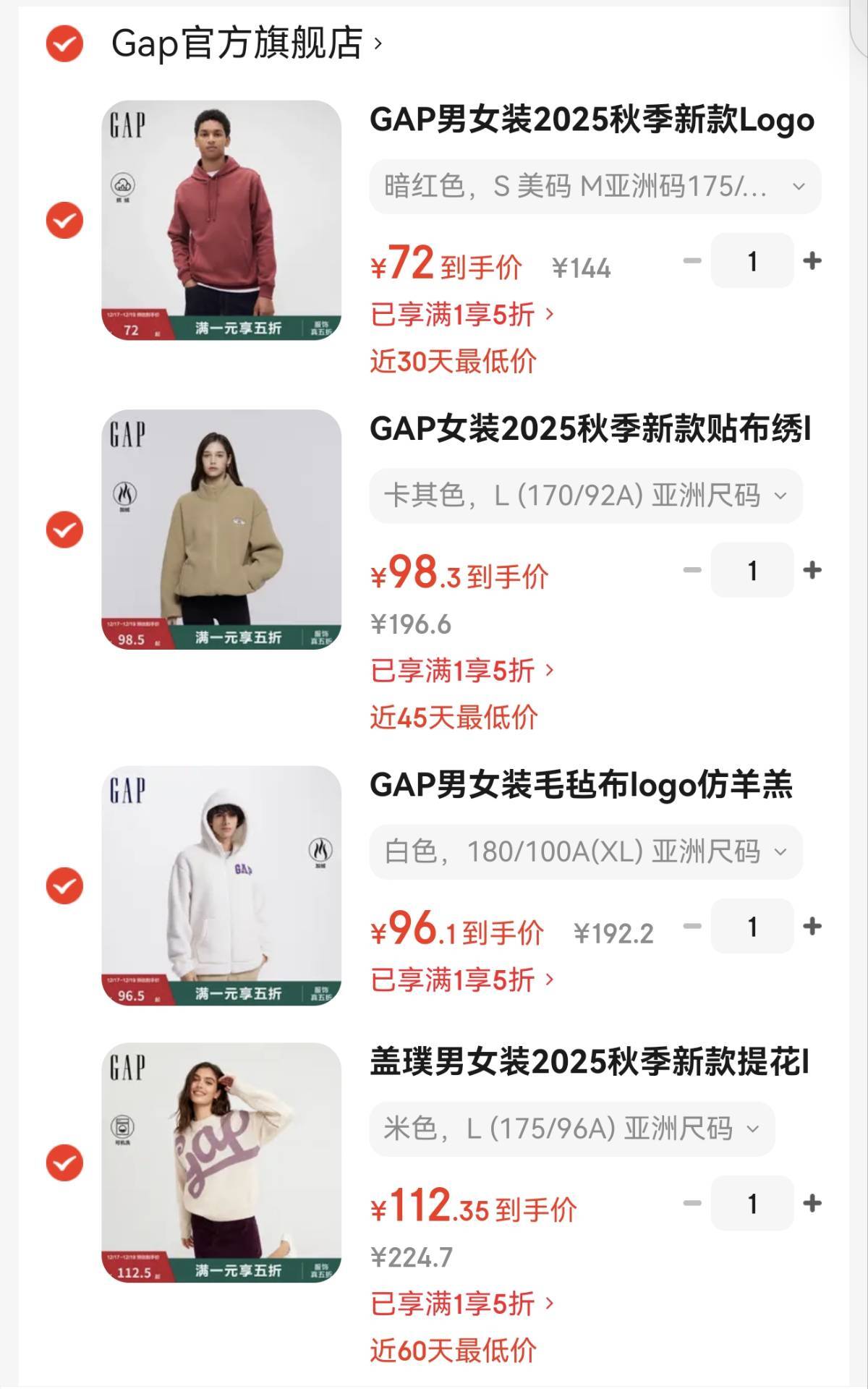868x1389 pixels.
Task: Deselect the 卡其色 jacket item
Action: (64, 530)
